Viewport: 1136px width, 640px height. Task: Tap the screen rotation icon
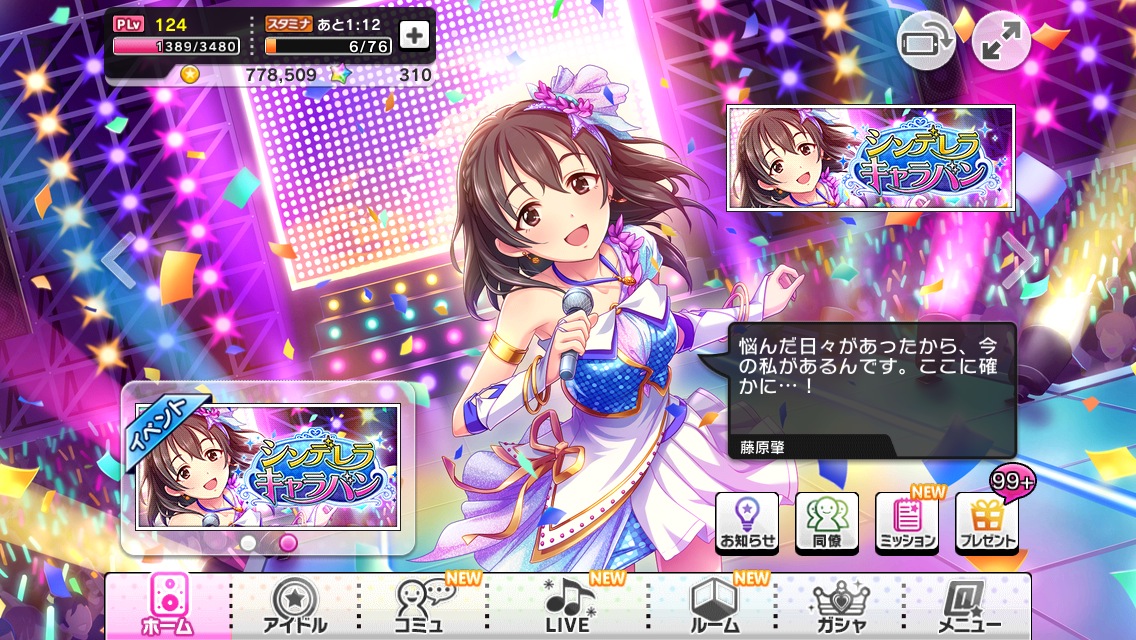[x=925, y=41]
